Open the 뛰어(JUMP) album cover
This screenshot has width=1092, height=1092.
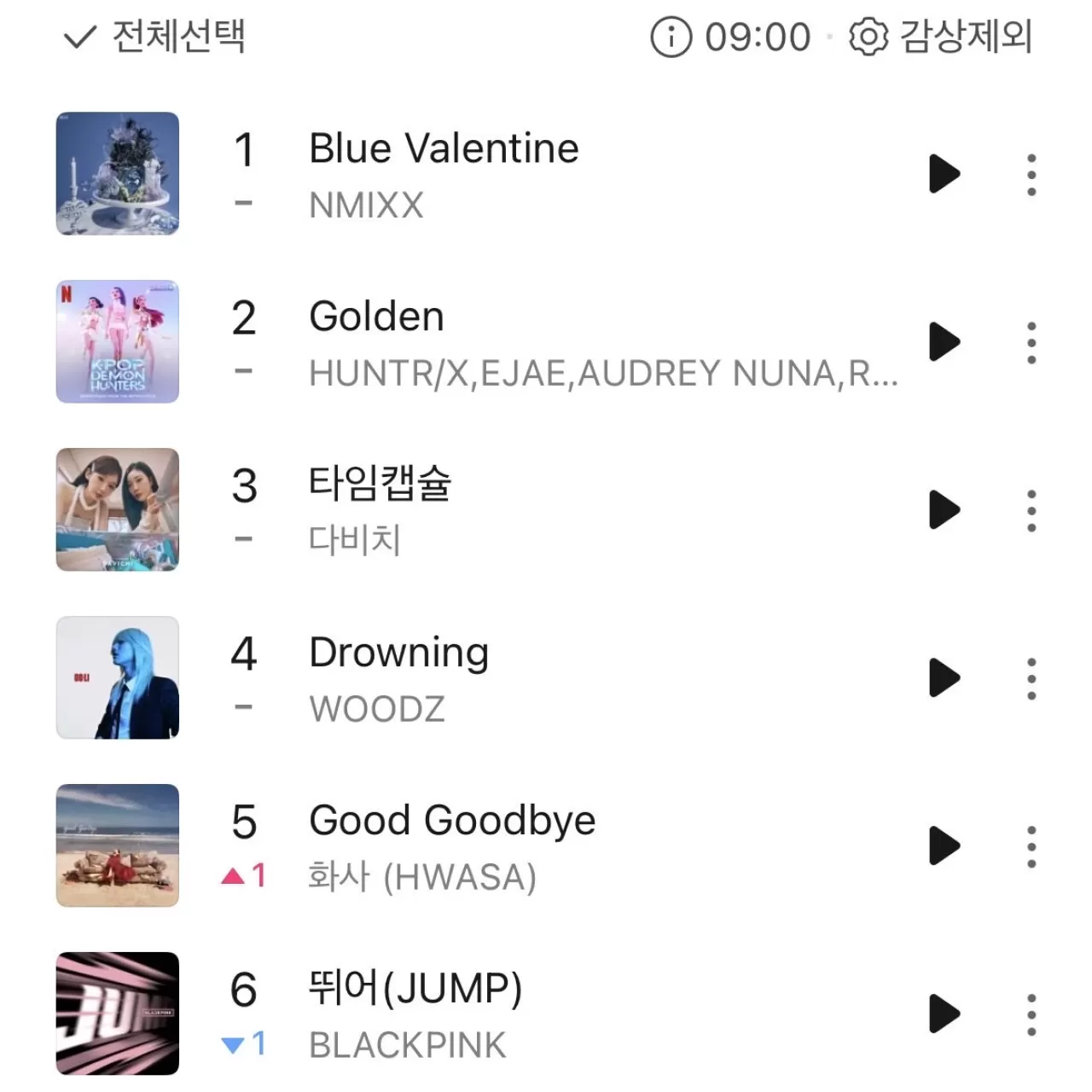point(118,1014)
